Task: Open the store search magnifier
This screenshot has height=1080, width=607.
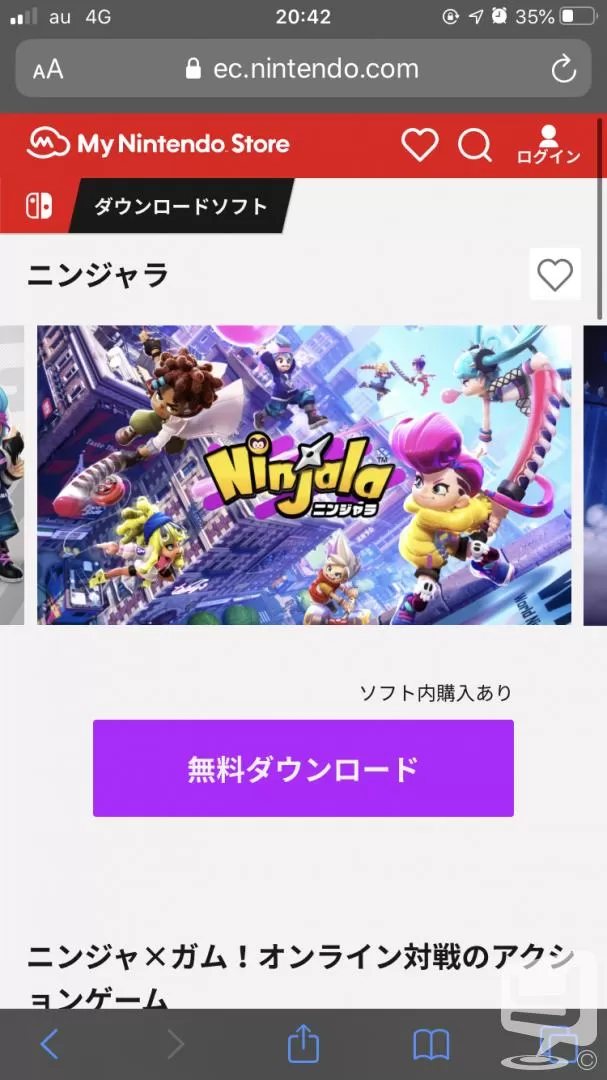Action: click(475, 145)
